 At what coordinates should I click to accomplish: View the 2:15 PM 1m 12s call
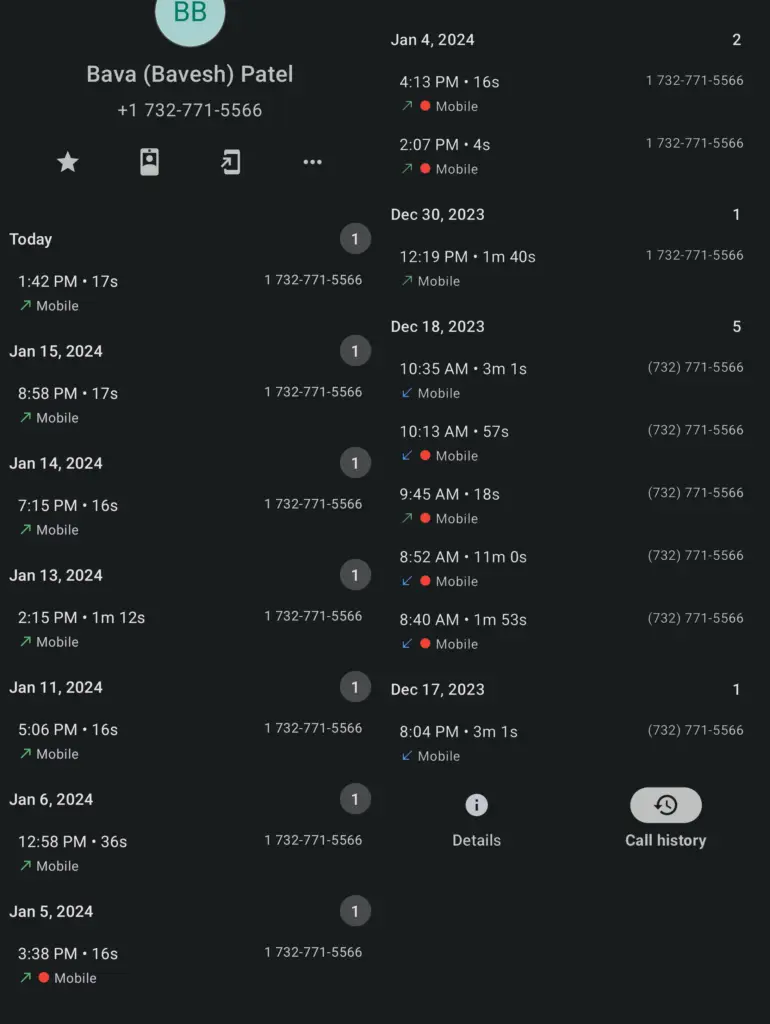[190, 629]
